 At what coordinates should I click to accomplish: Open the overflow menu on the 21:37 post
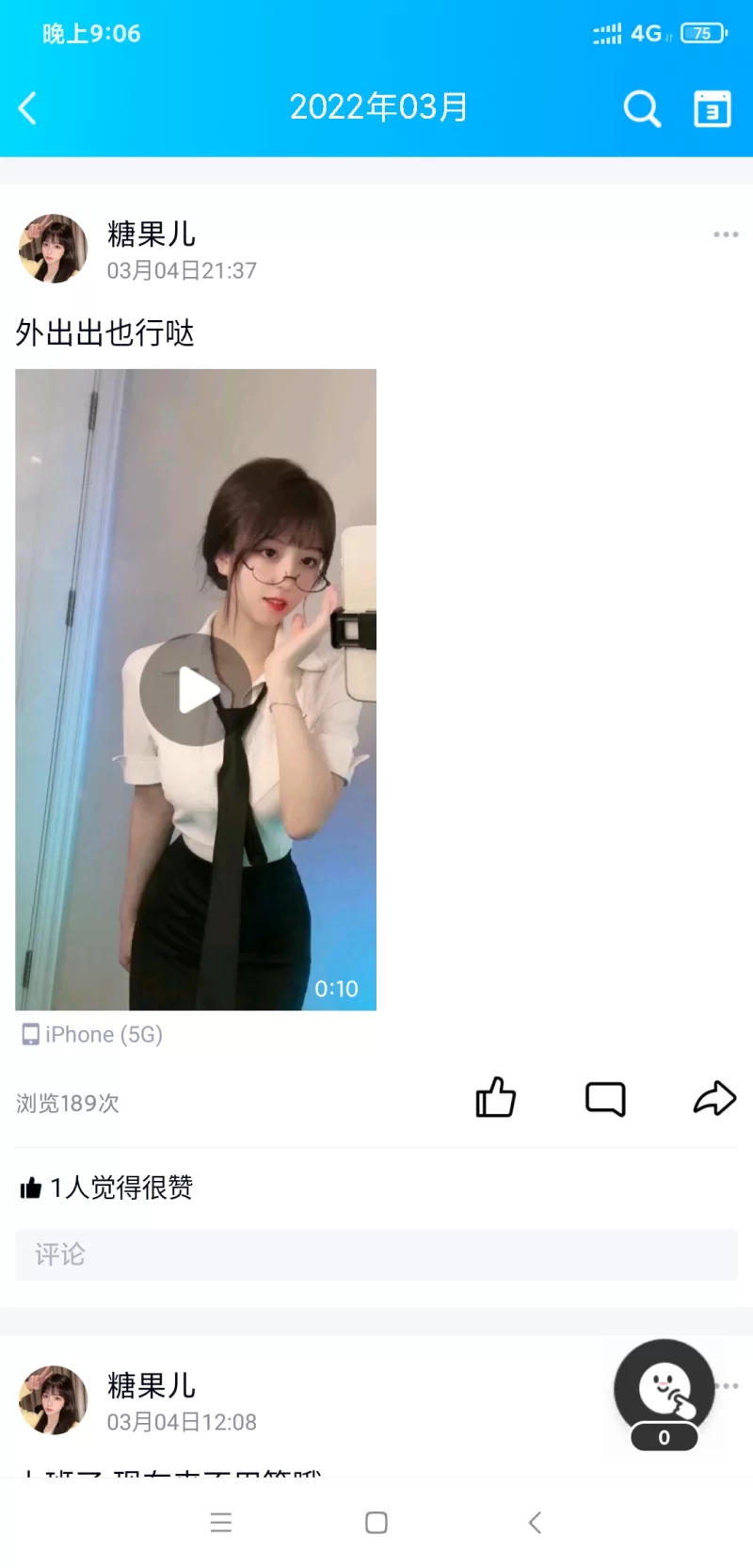[726, 234]
